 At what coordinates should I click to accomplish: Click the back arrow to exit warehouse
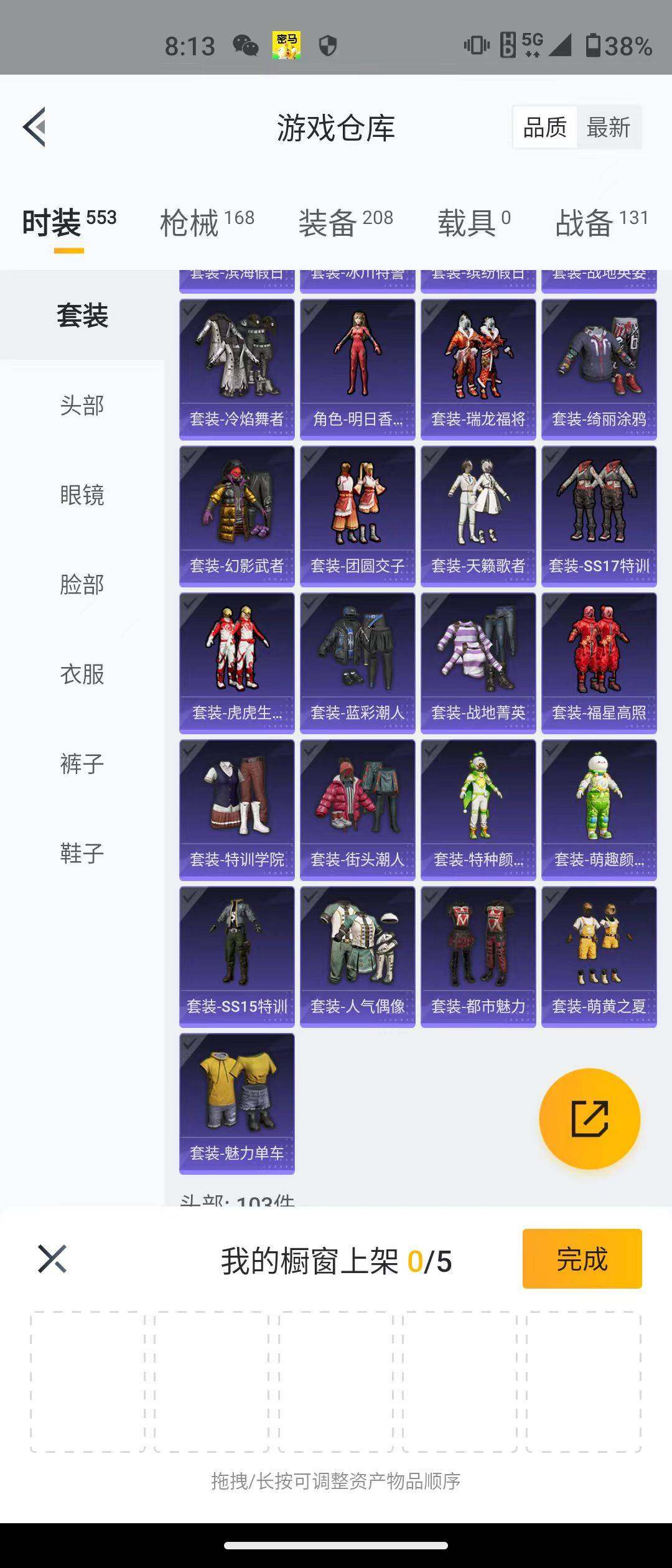tap(35, 127)
